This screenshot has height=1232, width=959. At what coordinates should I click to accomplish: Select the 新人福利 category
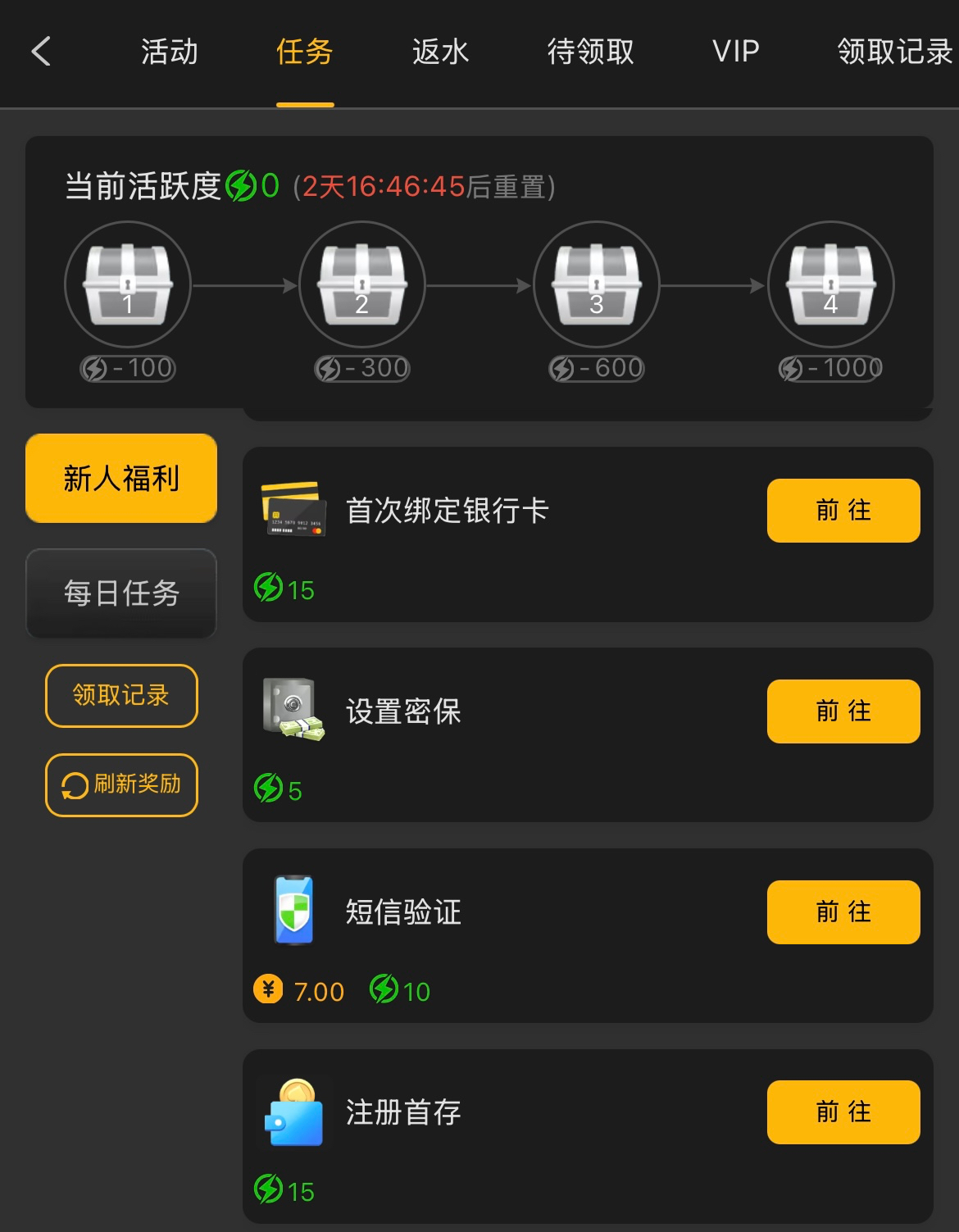pos(121,478)
